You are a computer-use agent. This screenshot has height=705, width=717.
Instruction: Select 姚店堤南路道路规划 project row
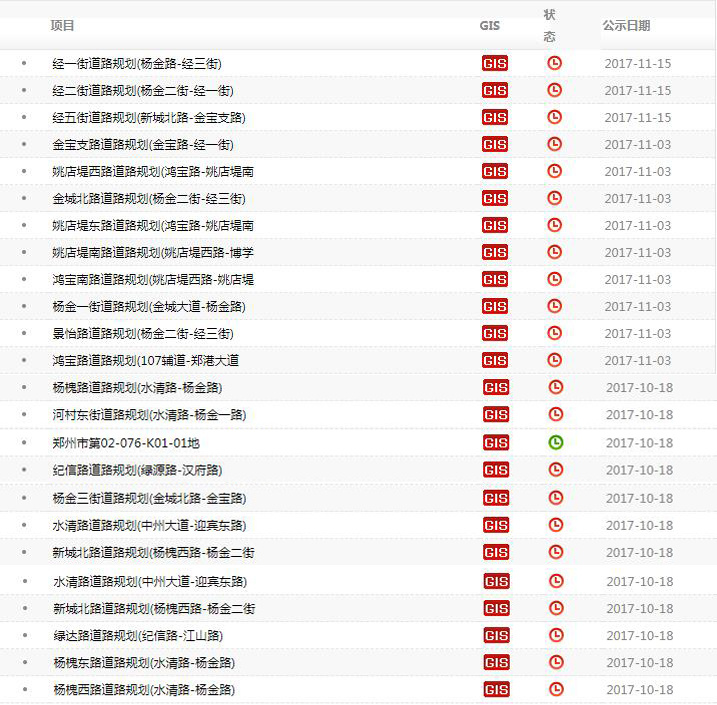(152, 252)
